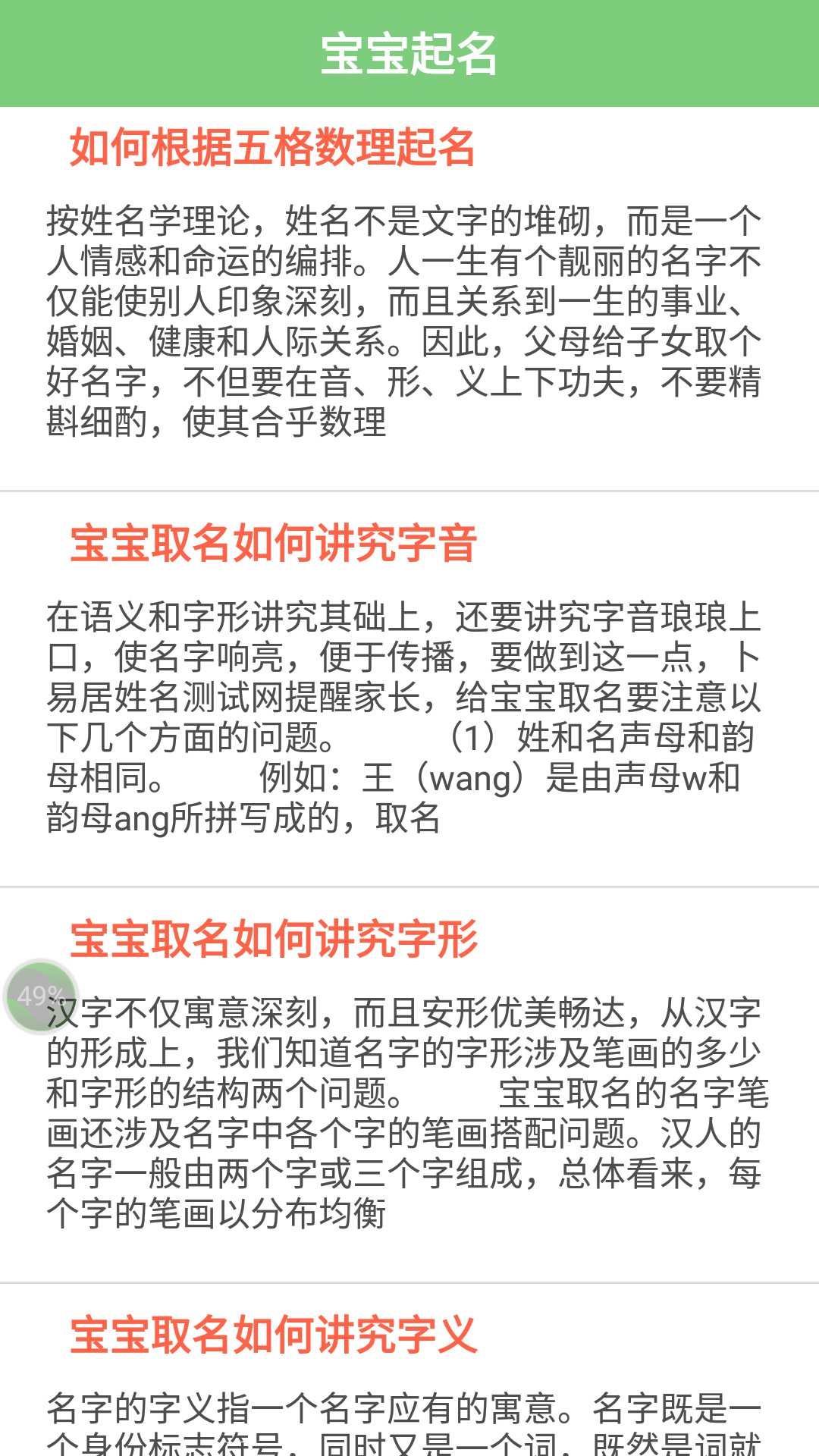Tap the floating 49% bubble
Image resolution: width=819 pixels, height=1456 pixels.
tap(41, 996)
